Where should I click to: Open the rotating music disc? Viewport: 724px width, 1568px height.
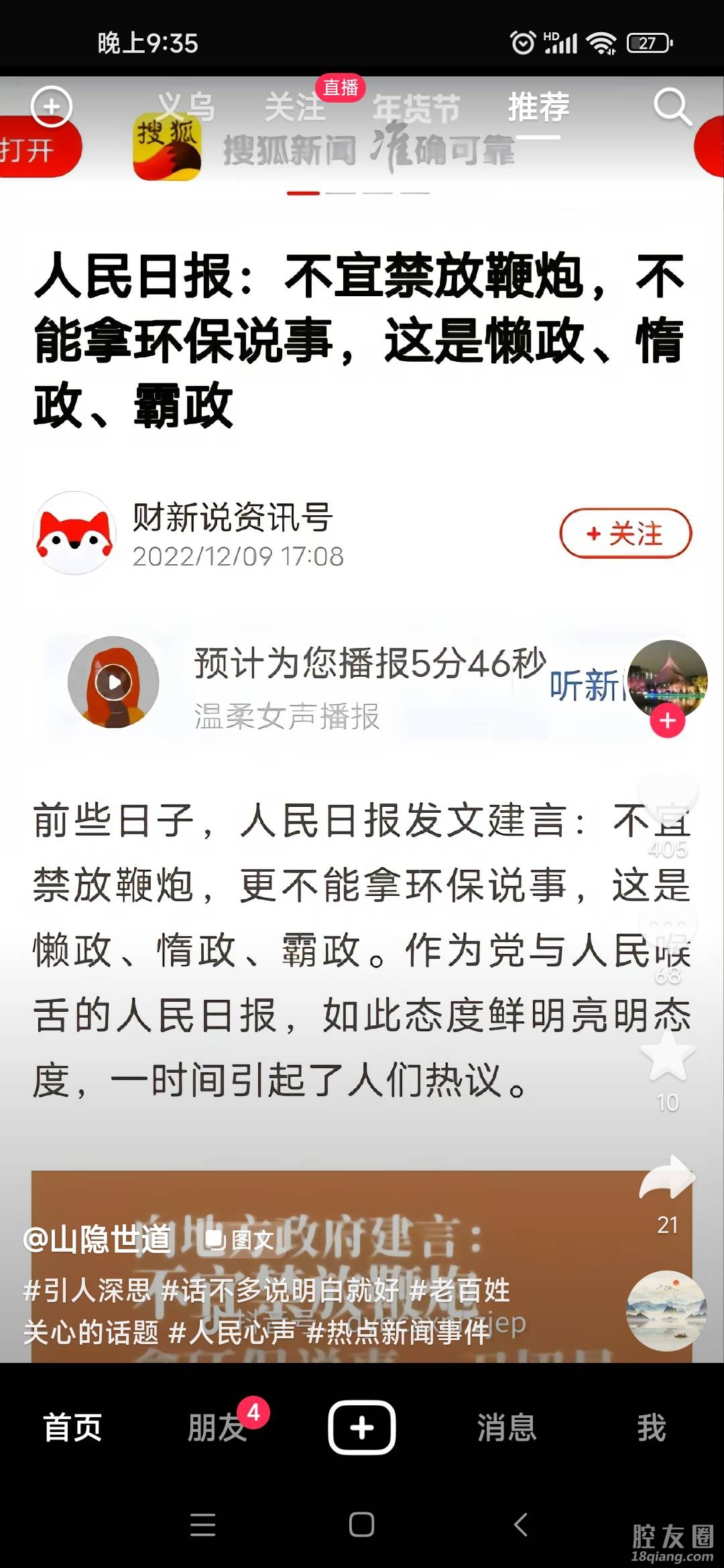click(666, 1311)
